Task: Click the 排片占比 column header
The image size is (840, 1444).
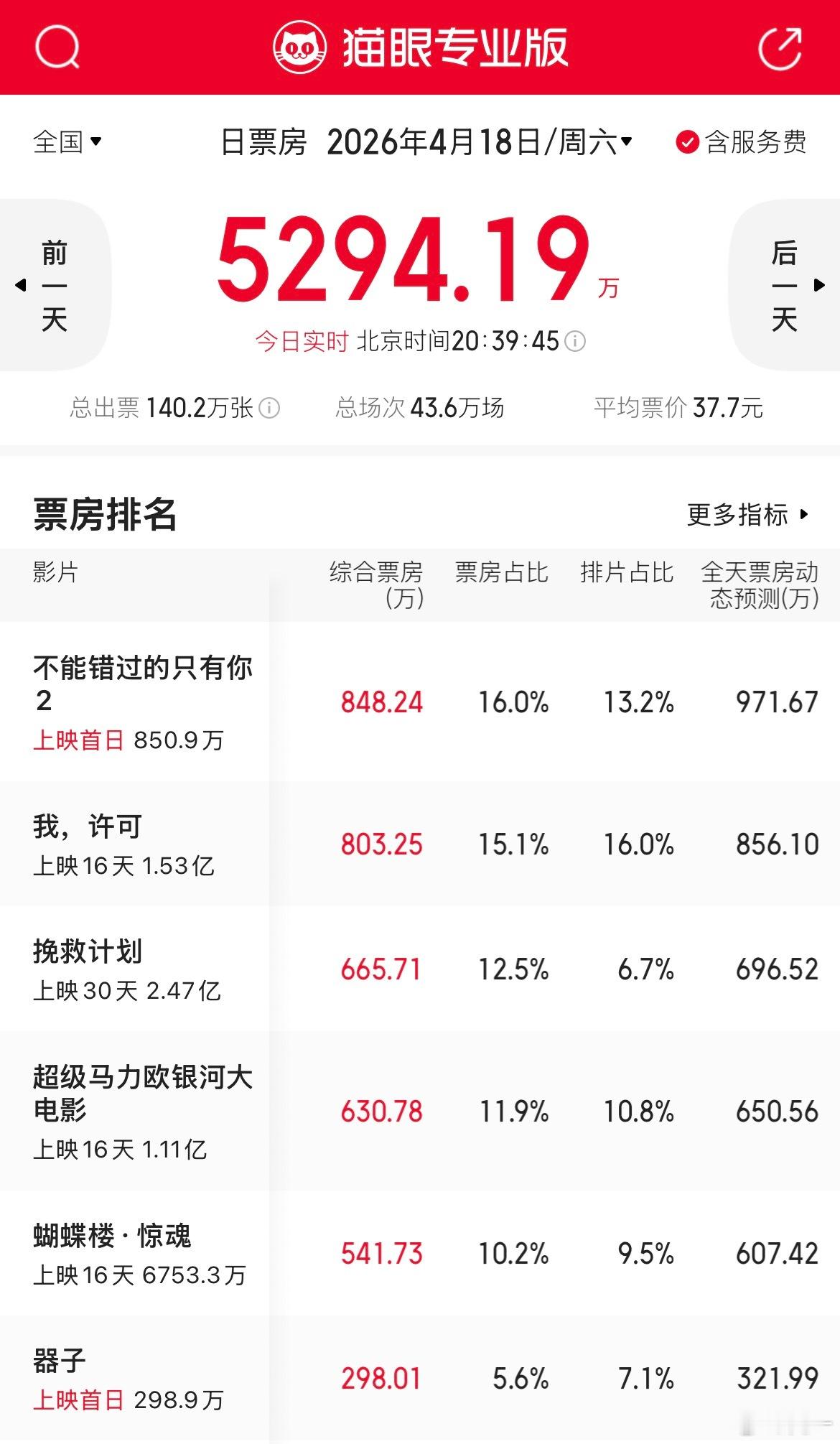Action: [x=627, y=572]
